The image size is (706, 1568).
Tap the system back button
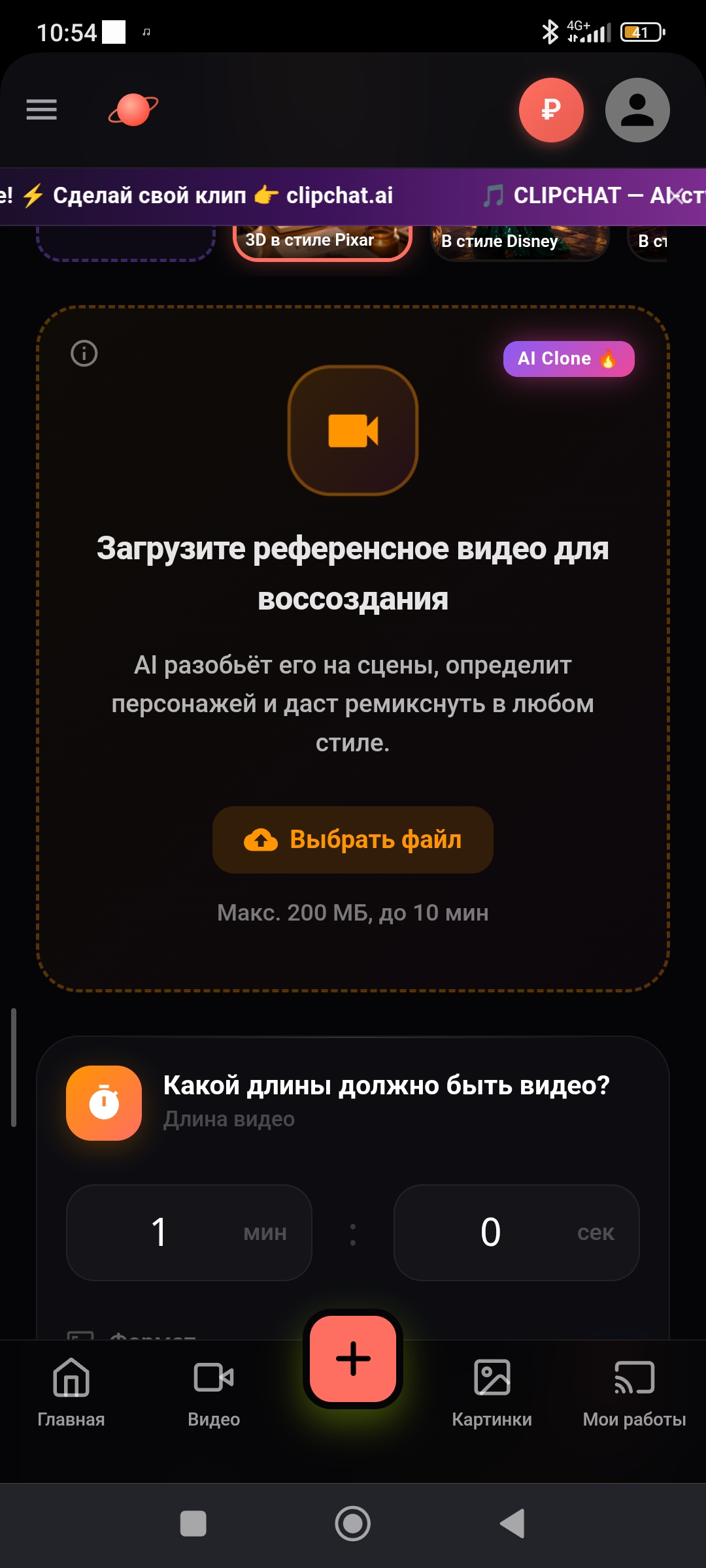(513, 1524)
